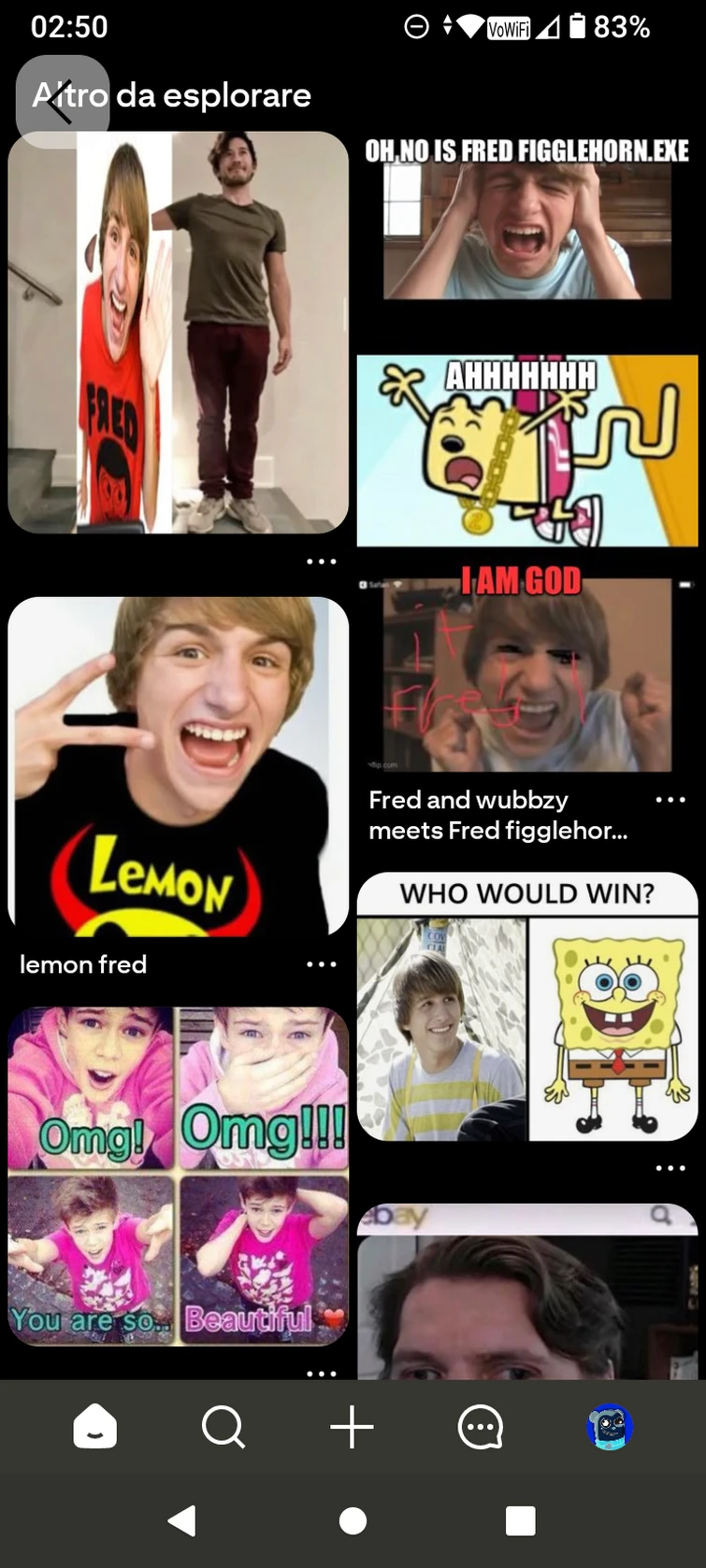Open options for the Fred and man pin

321,562
